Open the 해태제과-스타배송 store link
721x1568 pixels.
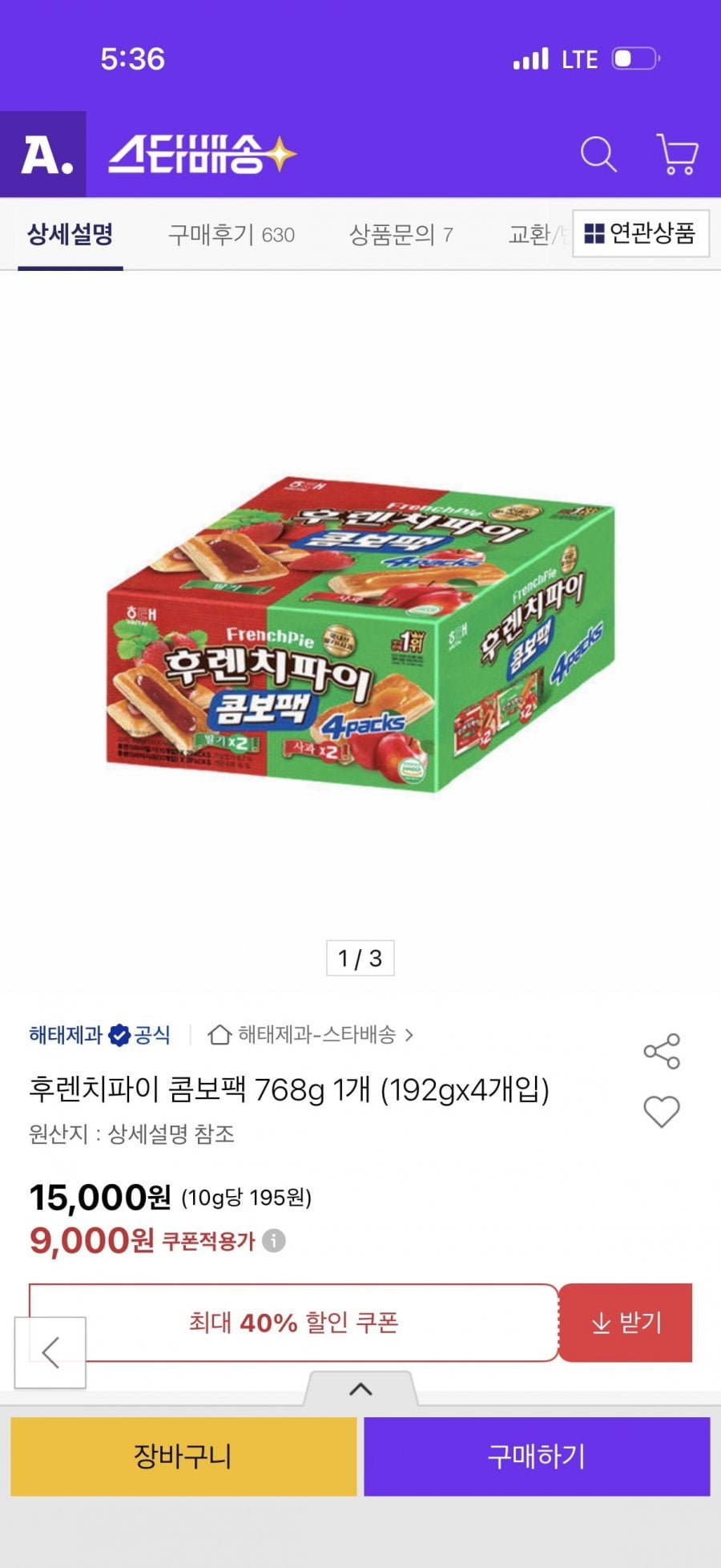click(311, 1035)
